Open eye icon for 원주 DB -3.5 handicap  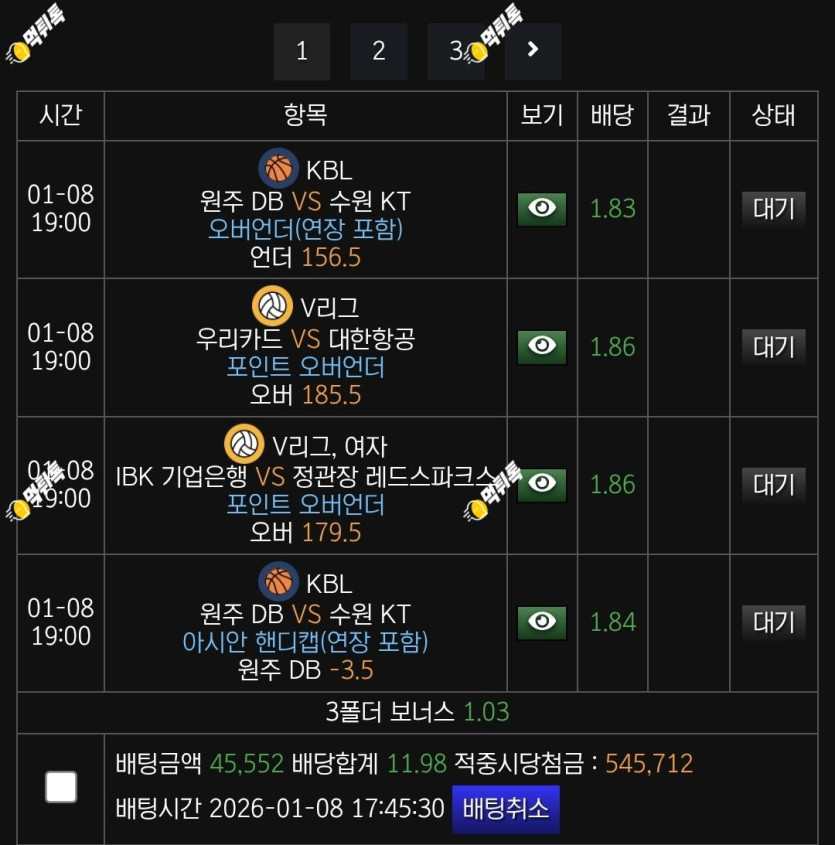click(542, 622)
